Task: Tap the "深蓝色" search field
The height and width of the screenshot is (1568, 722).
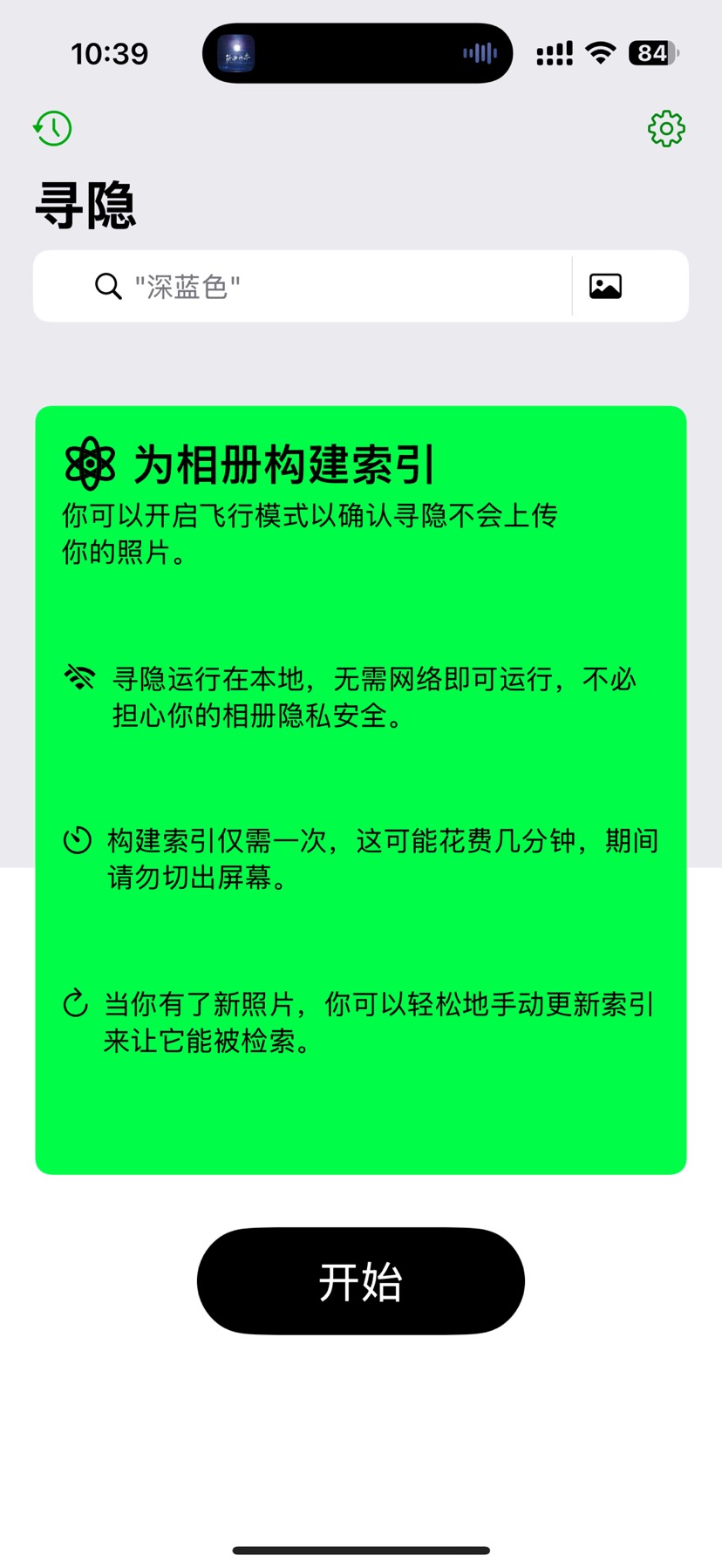Action: click(331, 286)
